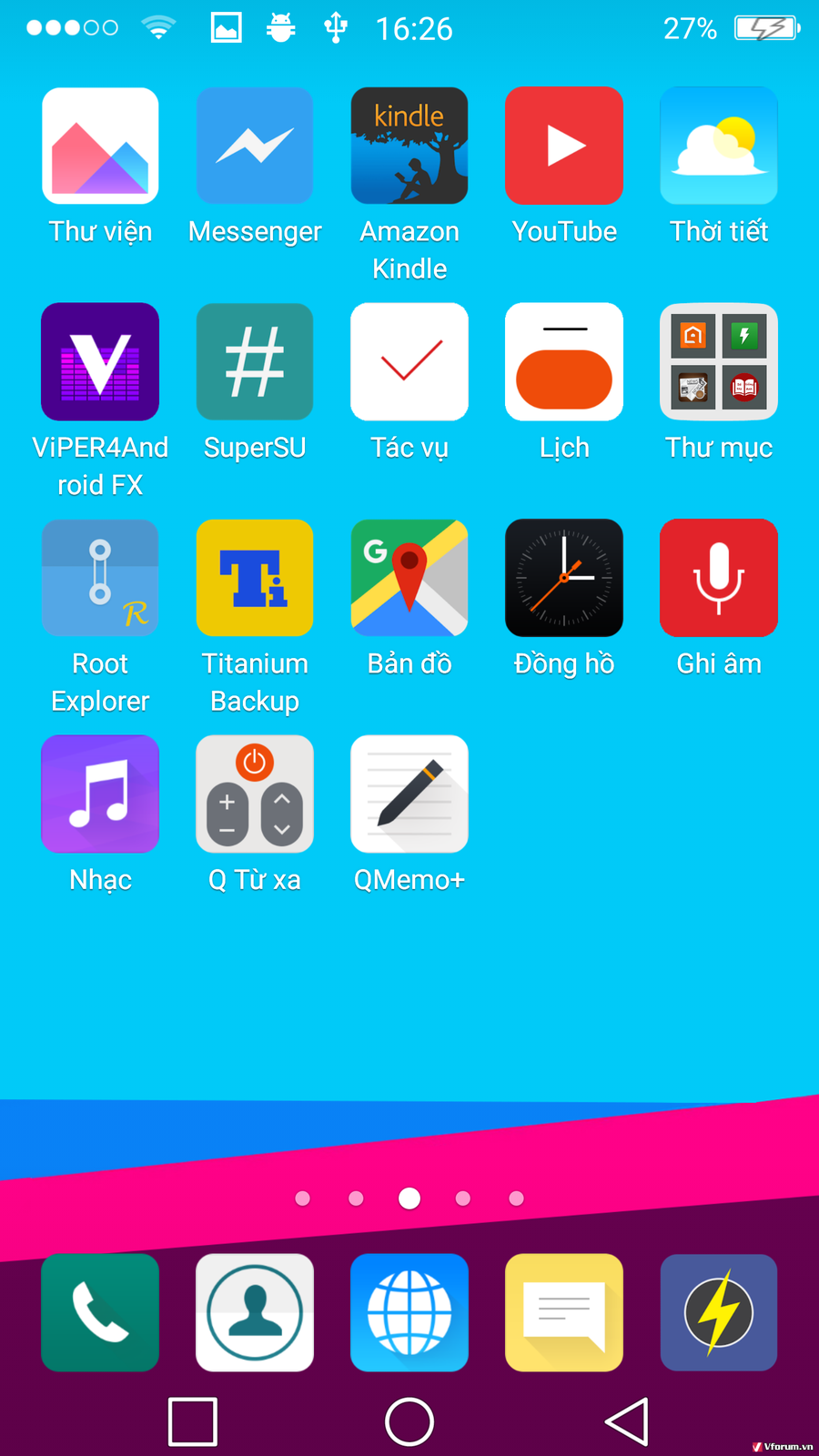This screenshot has width=819, height=1456.
Task: Launch the YouTube app
Action: click(x=564, y=146)
